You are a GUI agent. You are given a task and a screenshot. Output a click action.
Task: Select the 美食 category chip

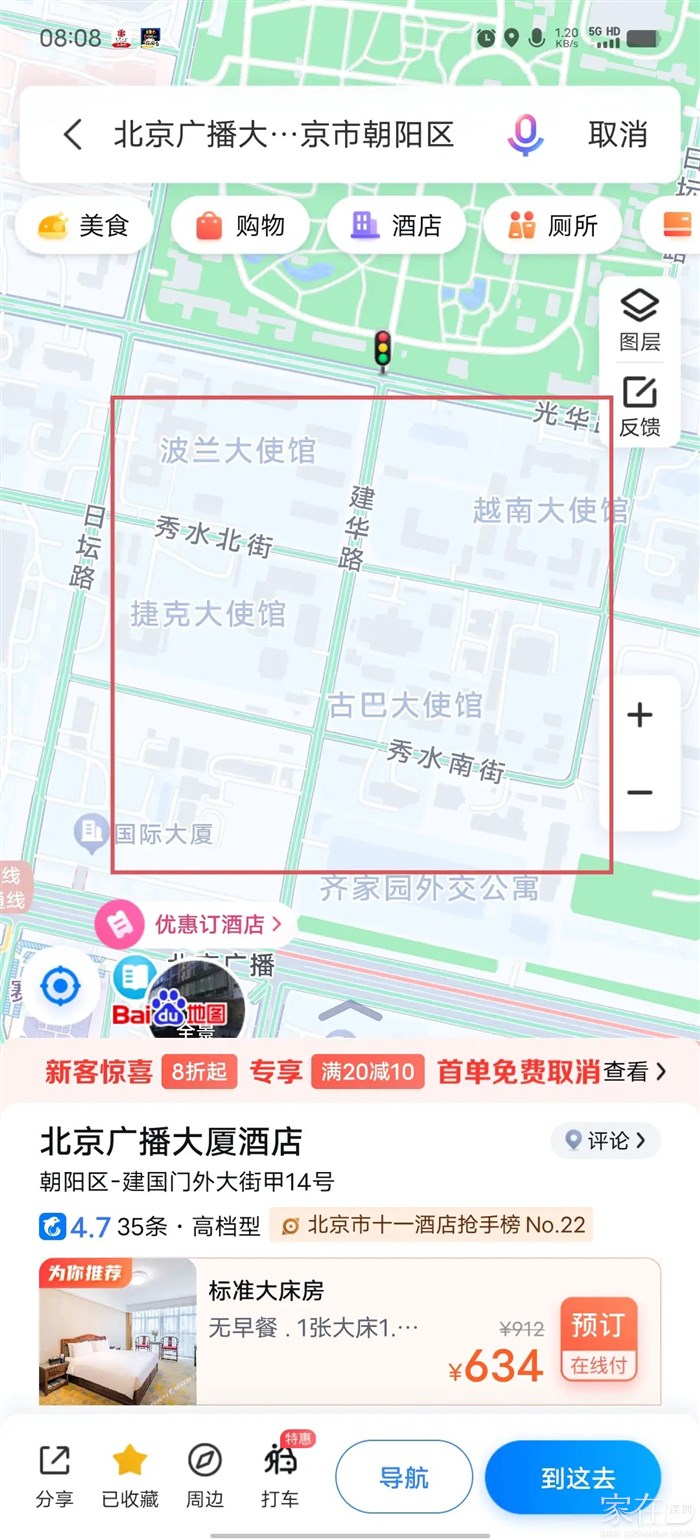tap(84, 226)
